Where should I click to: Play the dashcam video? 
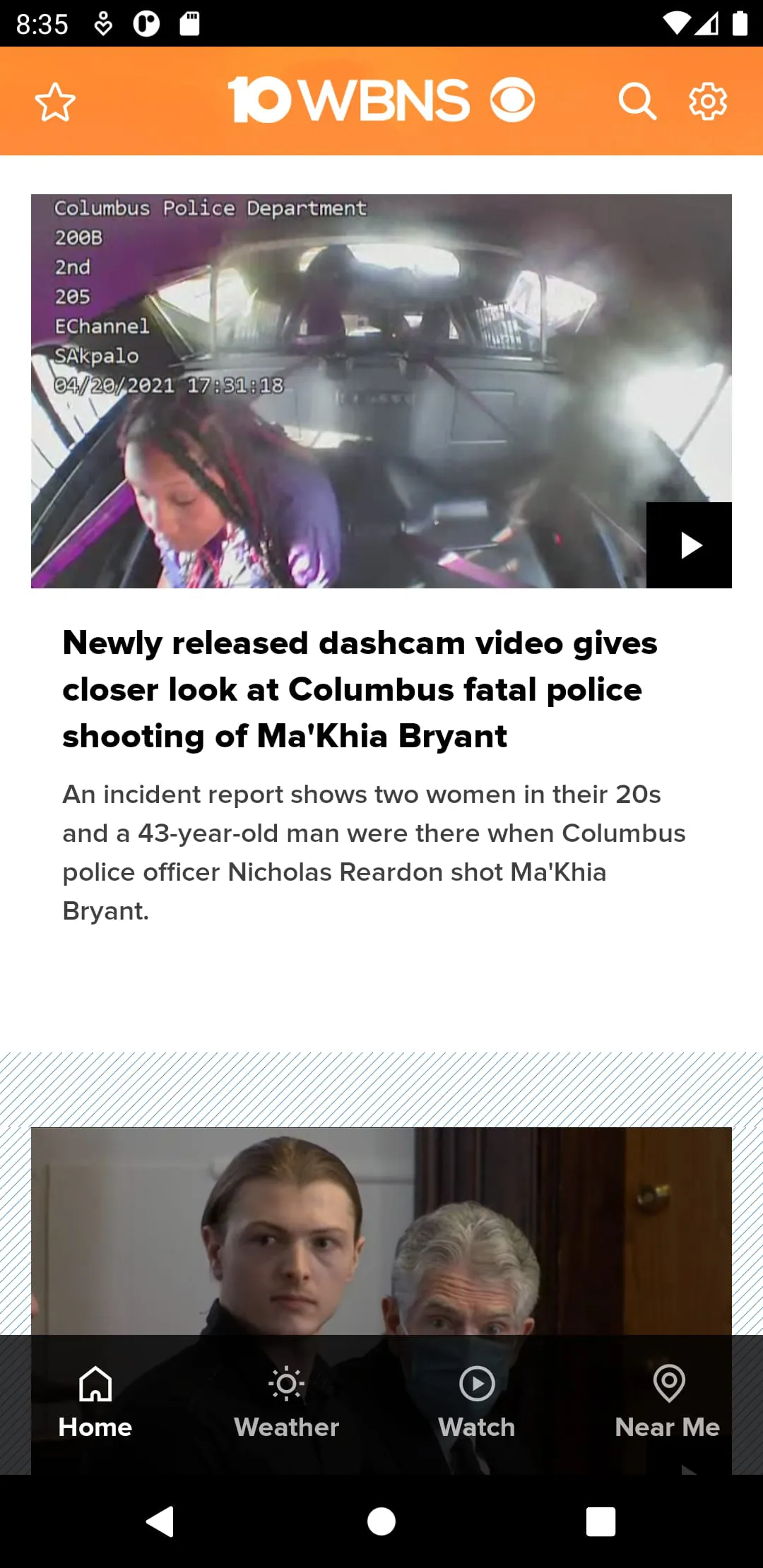(689, 545)
